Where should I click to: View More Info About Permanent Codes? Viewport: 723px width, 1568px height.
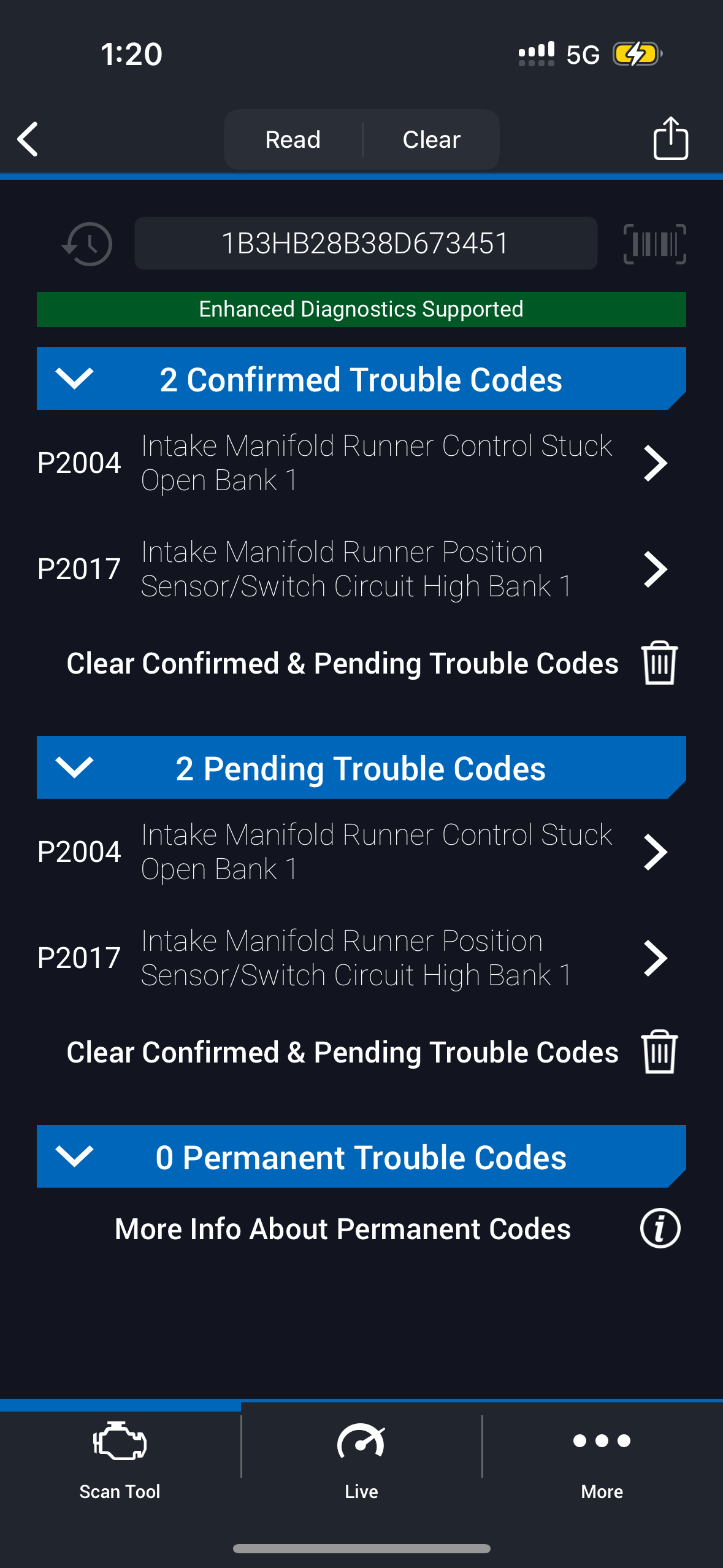click(x=660, y=1229)
